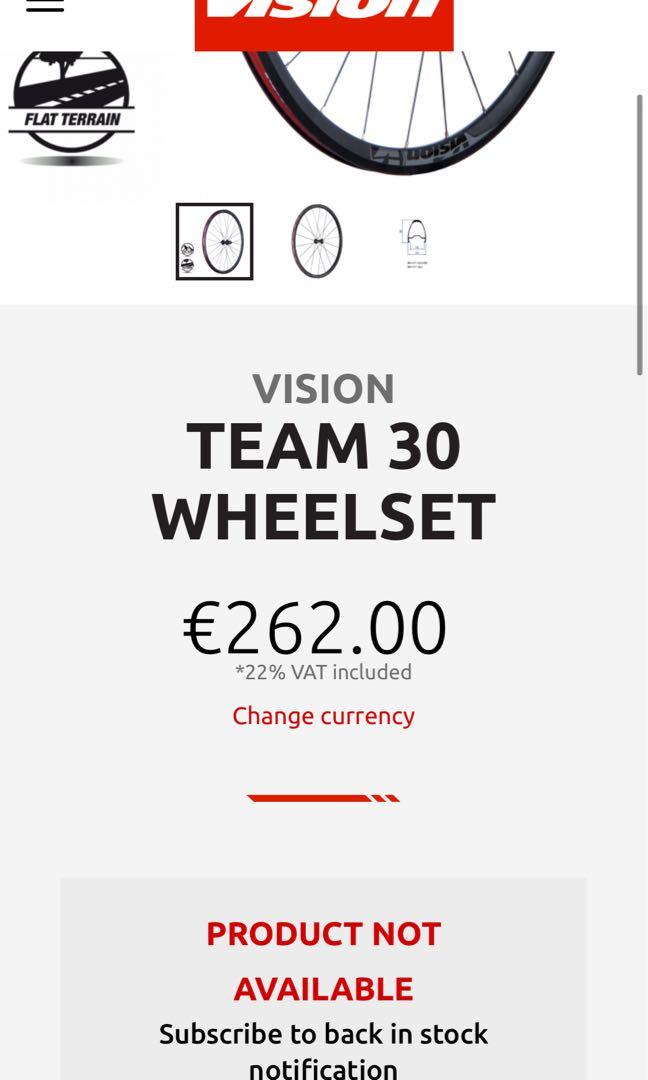Select the first wheelset thumbnail
Screen dimensions: 648x1080
[214, 241]
